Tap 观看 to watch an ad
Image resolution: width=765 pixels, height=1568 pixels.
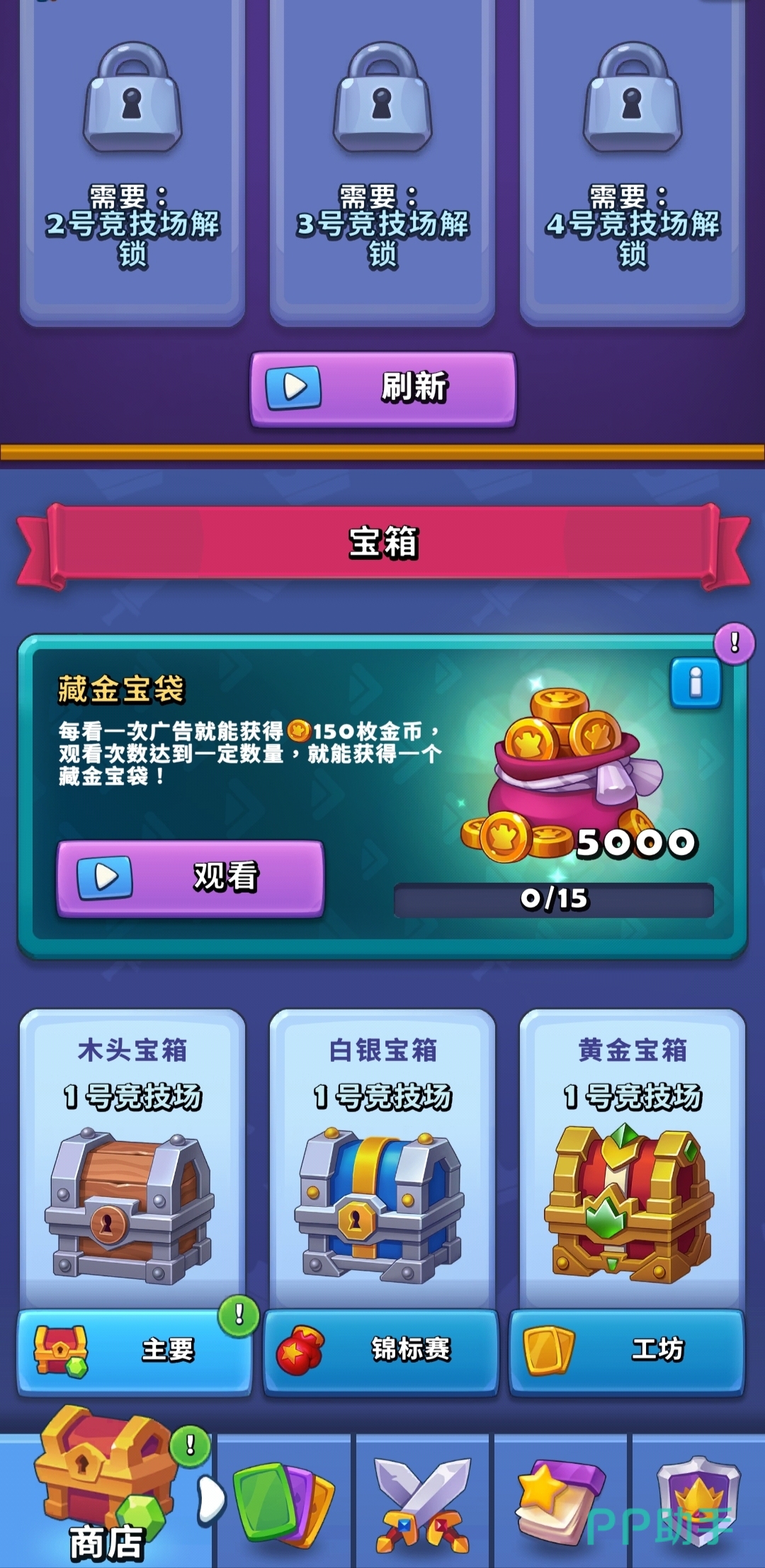point(191,878)
